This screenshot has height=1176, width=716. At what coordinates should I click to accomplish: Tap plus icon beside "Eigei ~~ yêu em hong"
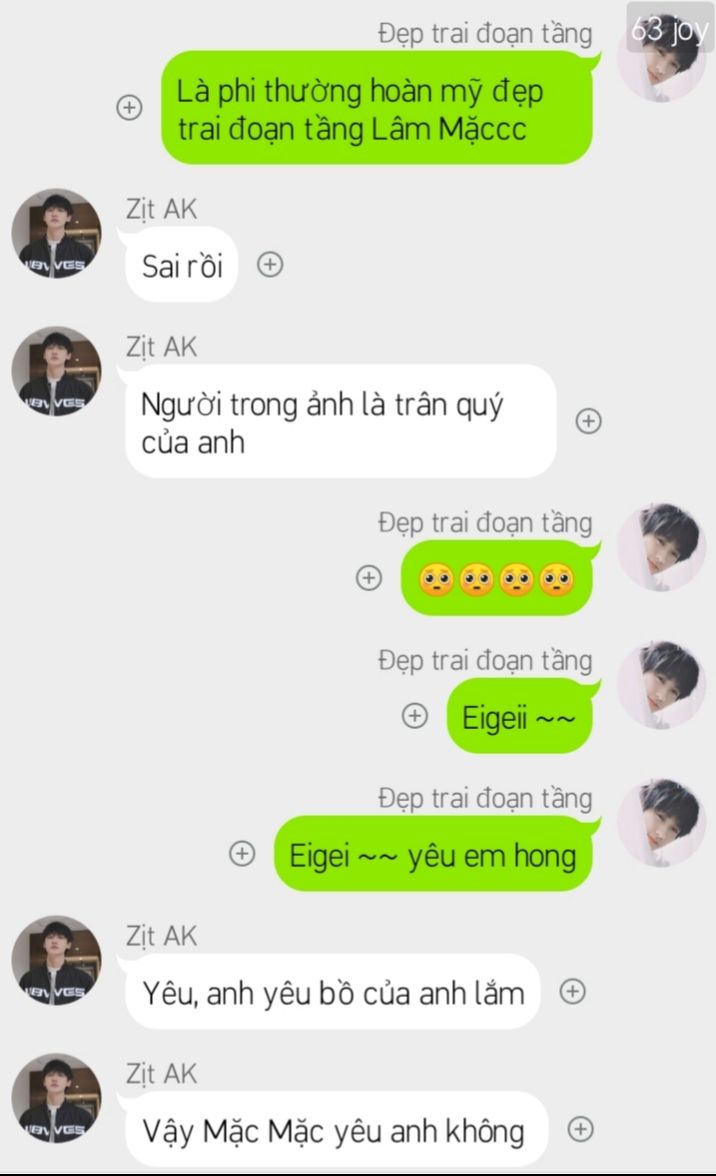coord(241,854)
